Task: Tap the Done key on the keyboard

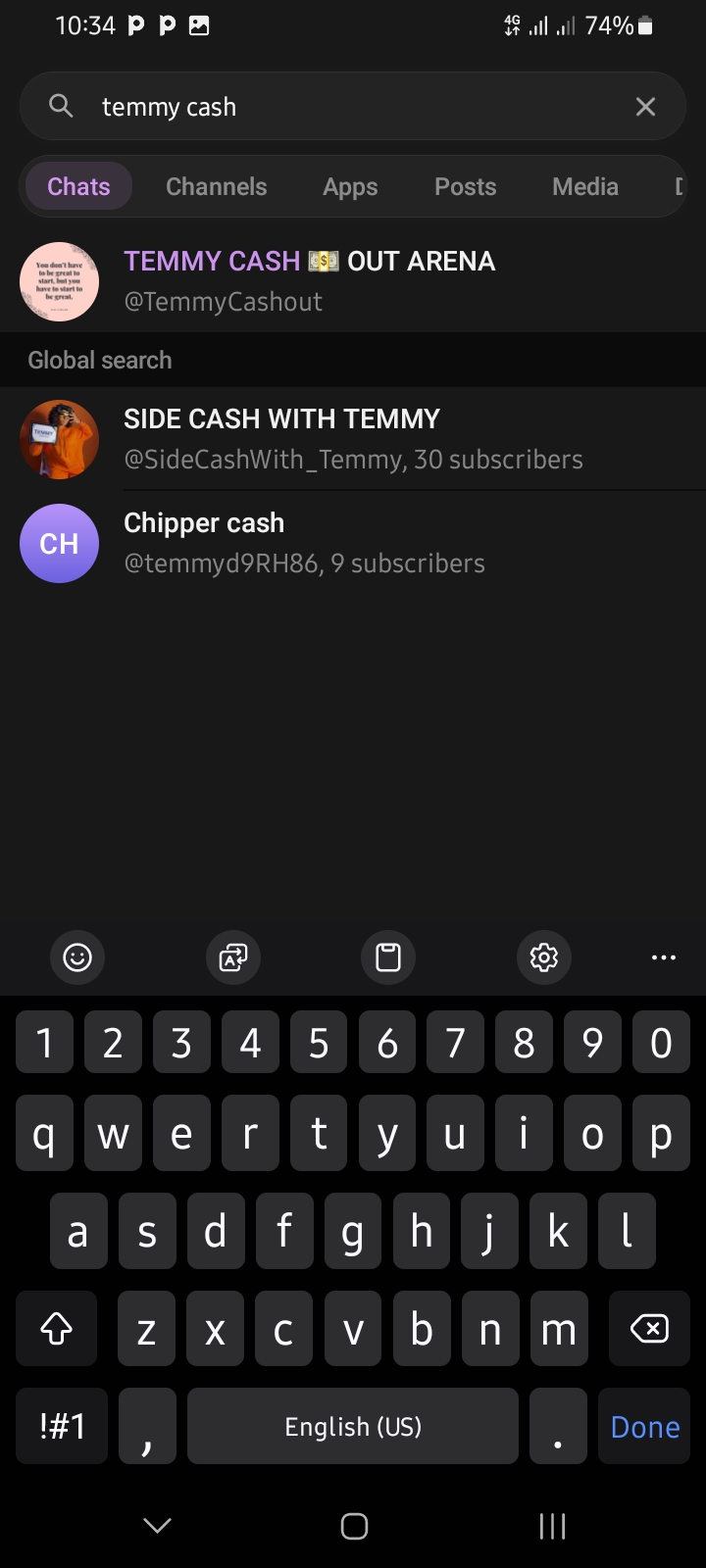Action: tap(644, 1427)
